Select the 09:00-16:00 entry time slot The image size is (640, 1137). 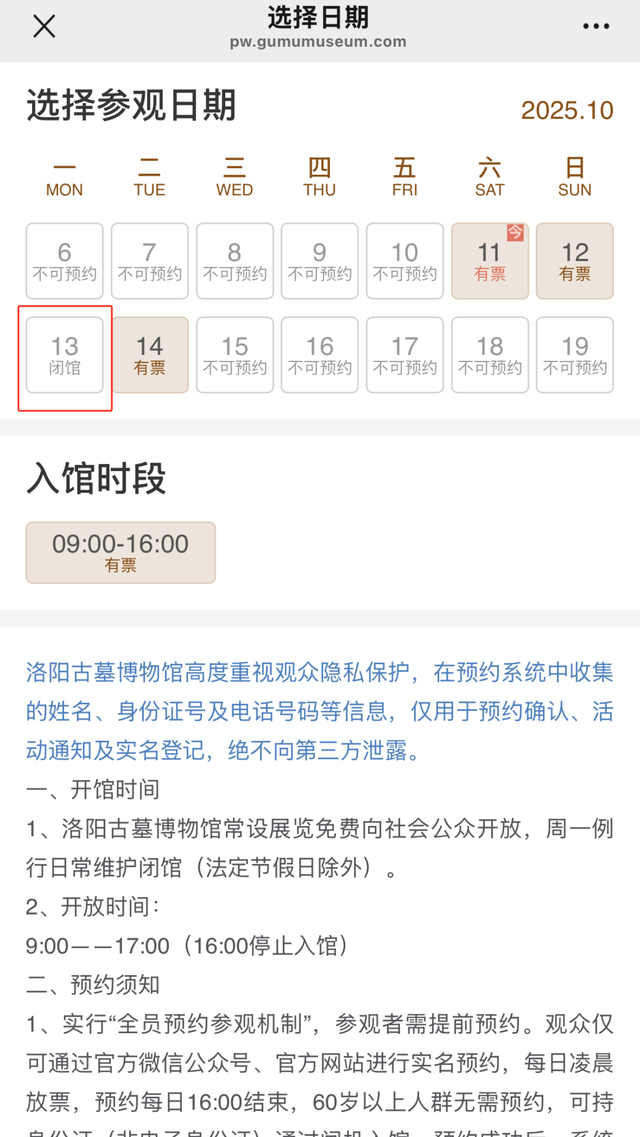coord(121,552)
